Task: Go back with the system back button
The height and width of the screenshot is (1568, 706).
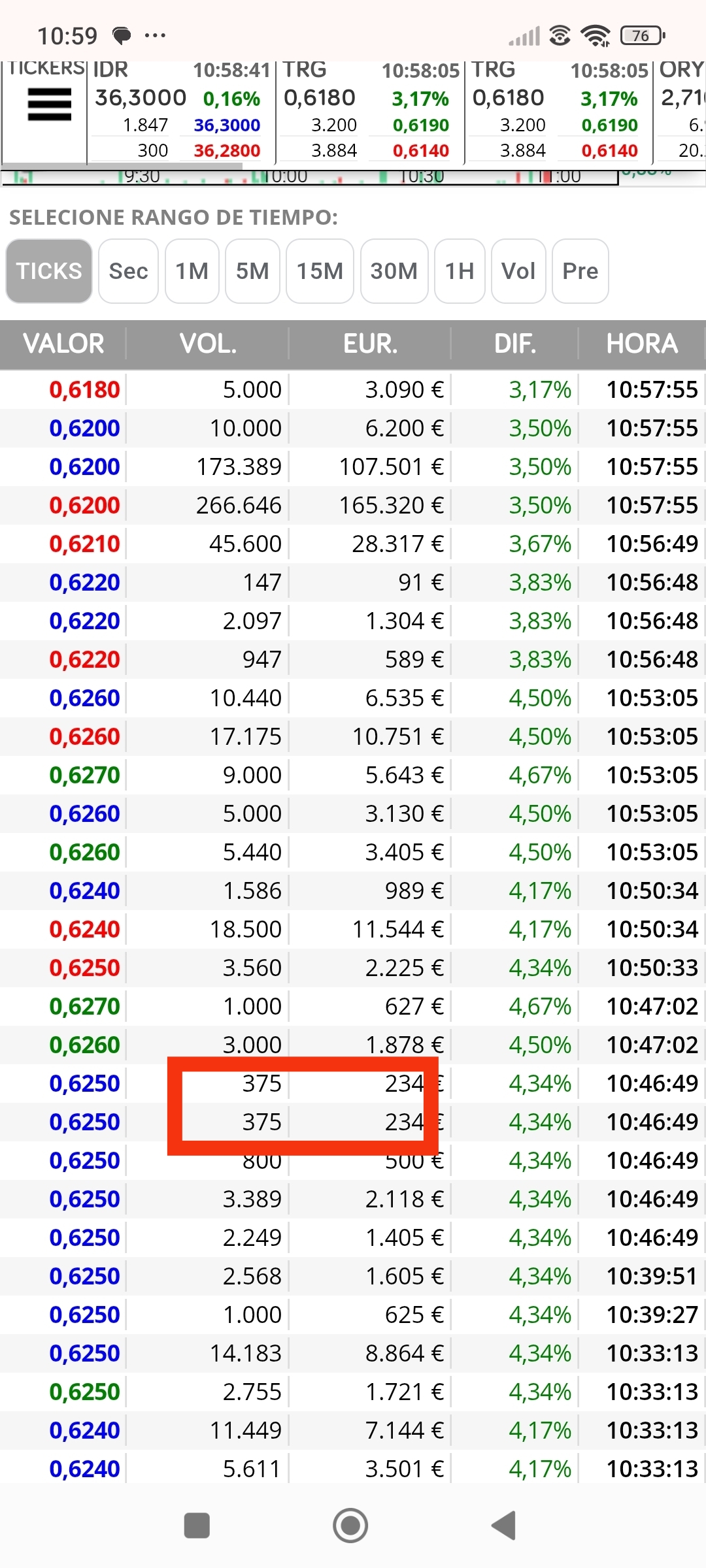Action: coord(504,1526)
